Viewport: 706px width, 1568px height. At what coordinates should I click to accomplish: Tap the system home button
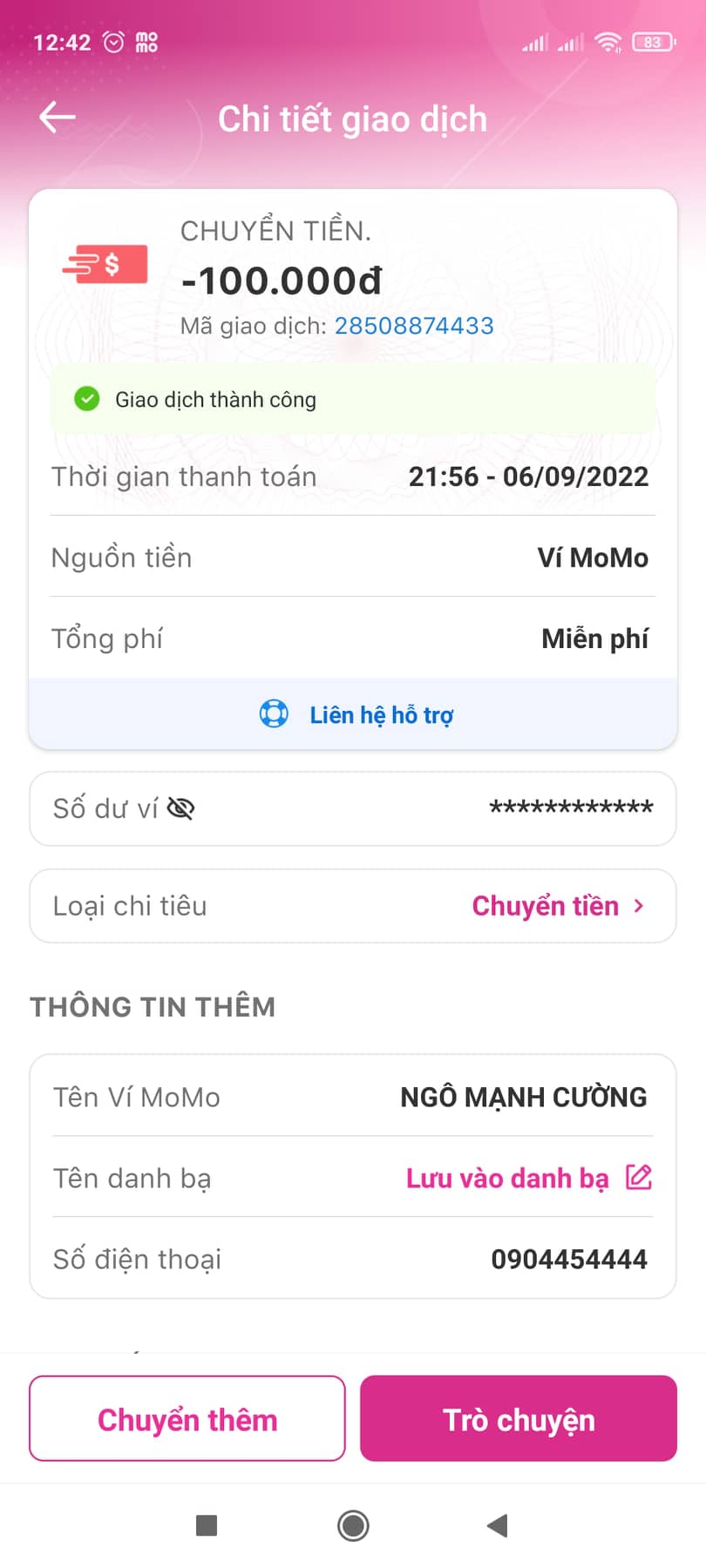353,1525
